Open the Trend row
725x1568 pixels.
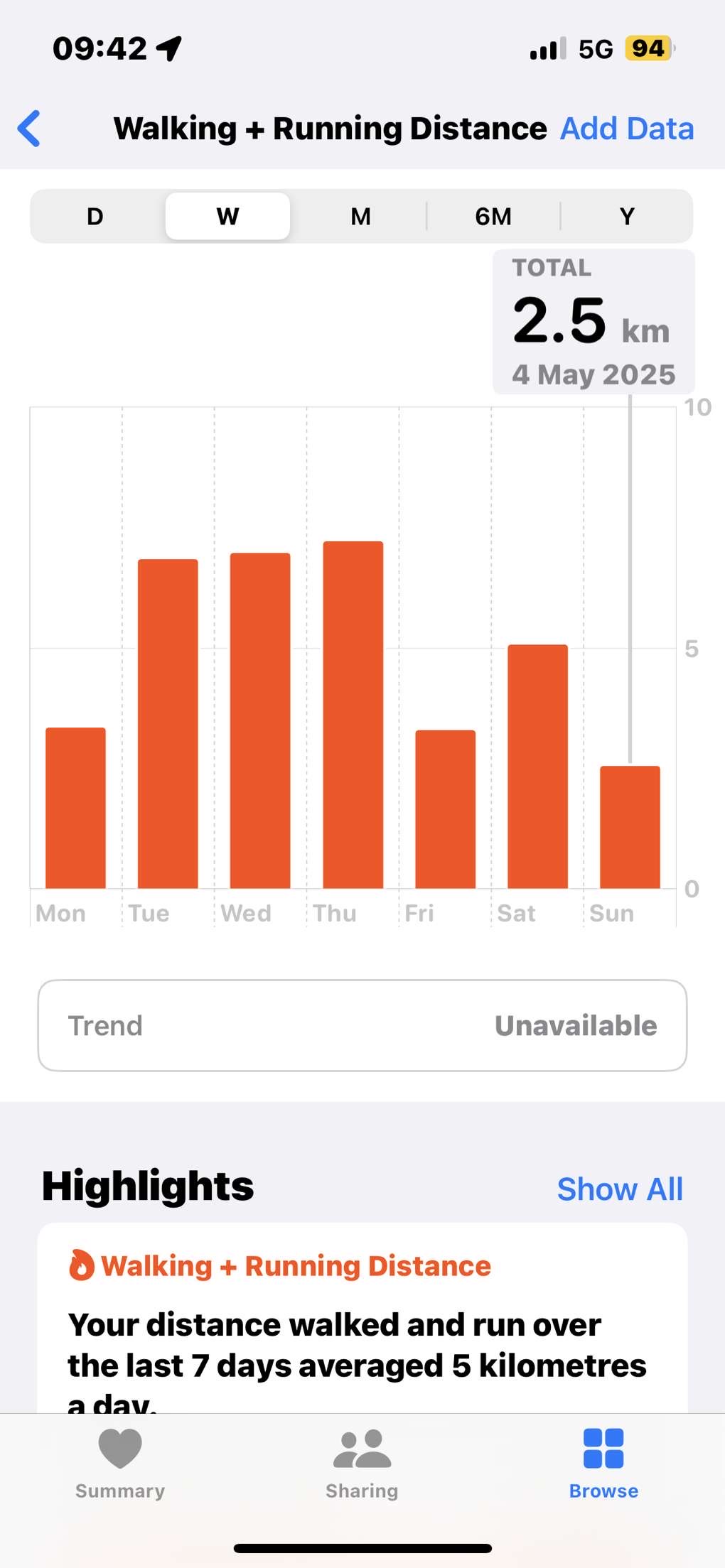(362, 1025)
